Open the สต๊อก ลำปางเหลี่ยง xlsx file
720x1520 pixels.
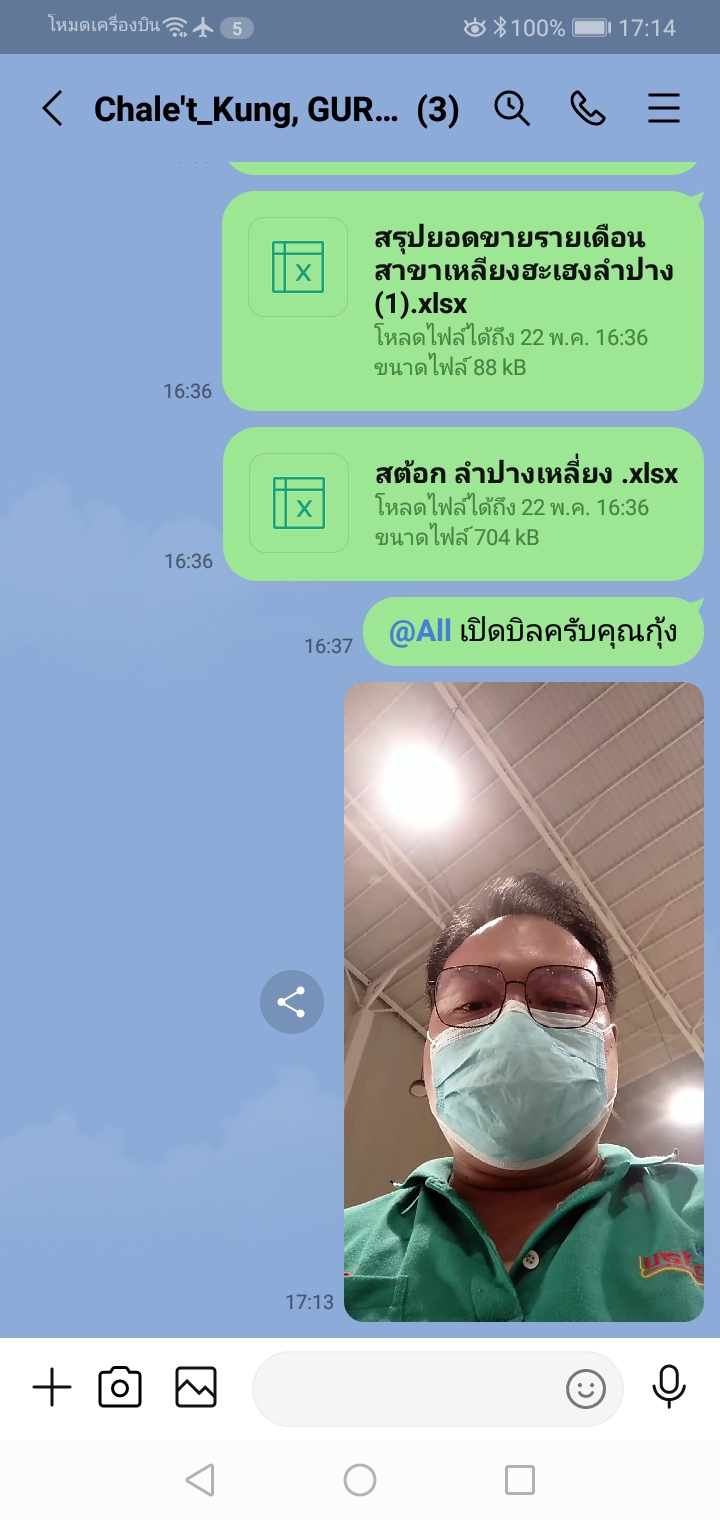point(463,504)
